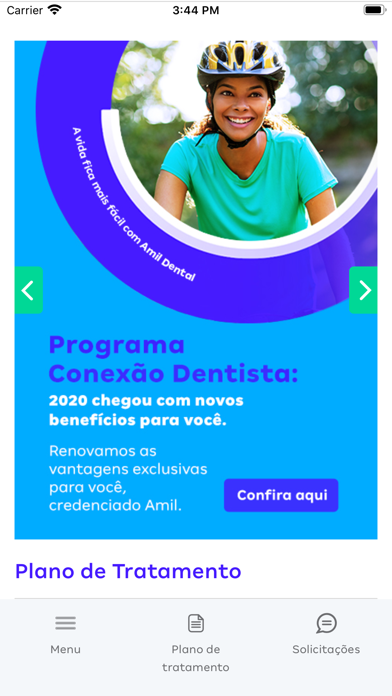This screenshot has width=392, height=696.
Task: Switch to the Plano de tratamento tab
Action: (196, 643)
